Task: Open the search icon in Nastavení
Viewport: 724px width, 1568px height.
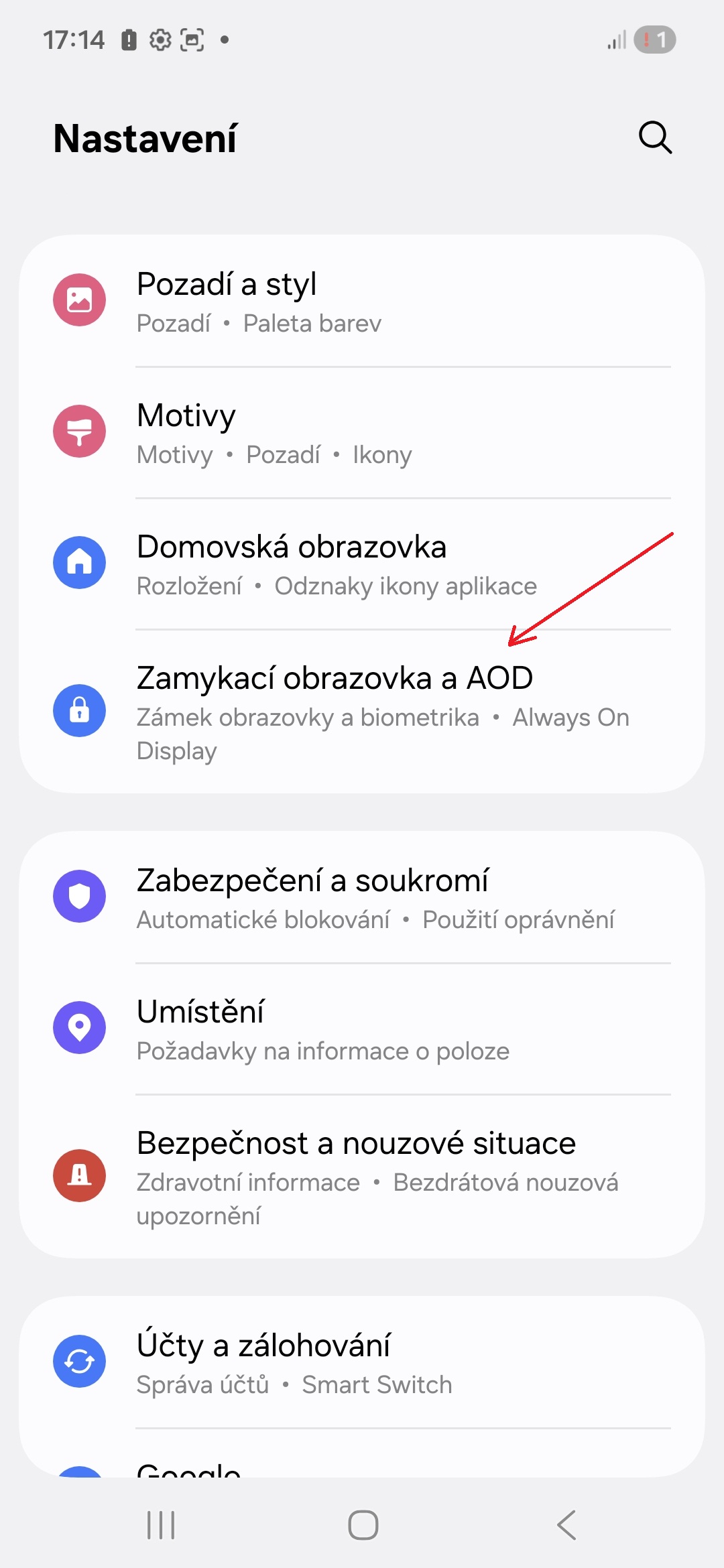Action: coord(655,138)
